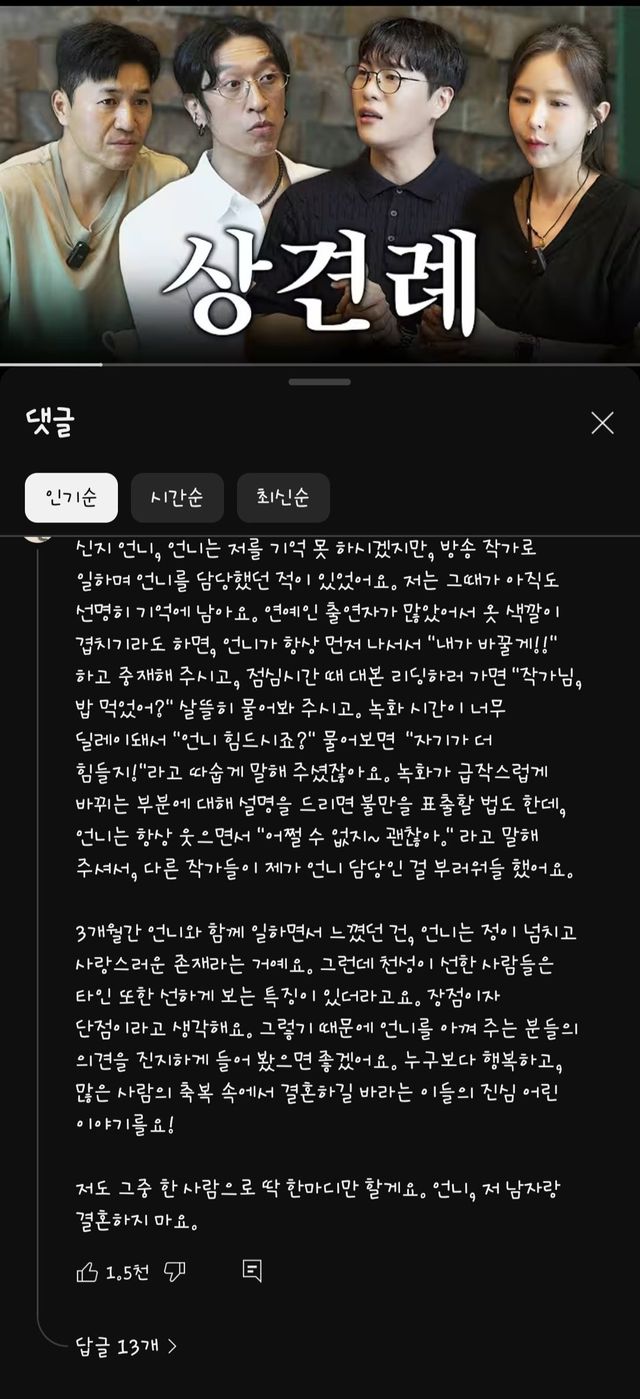Expand 답글 13개 replies
Screen dimensions: 640x1399
coord(126,1345)
